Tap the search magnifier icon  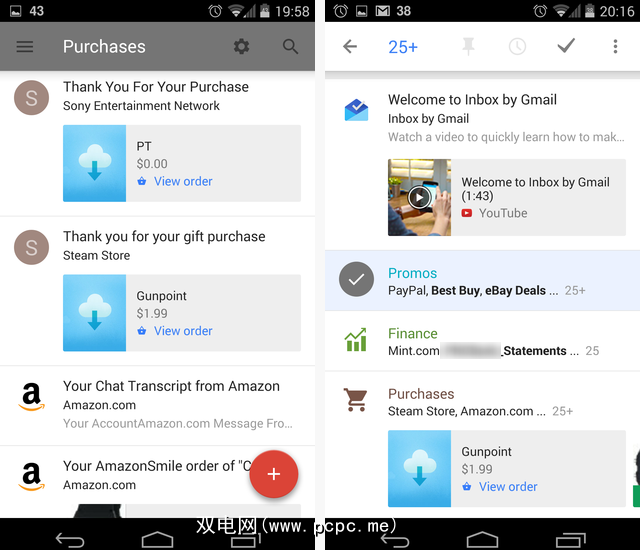(290, 47)
